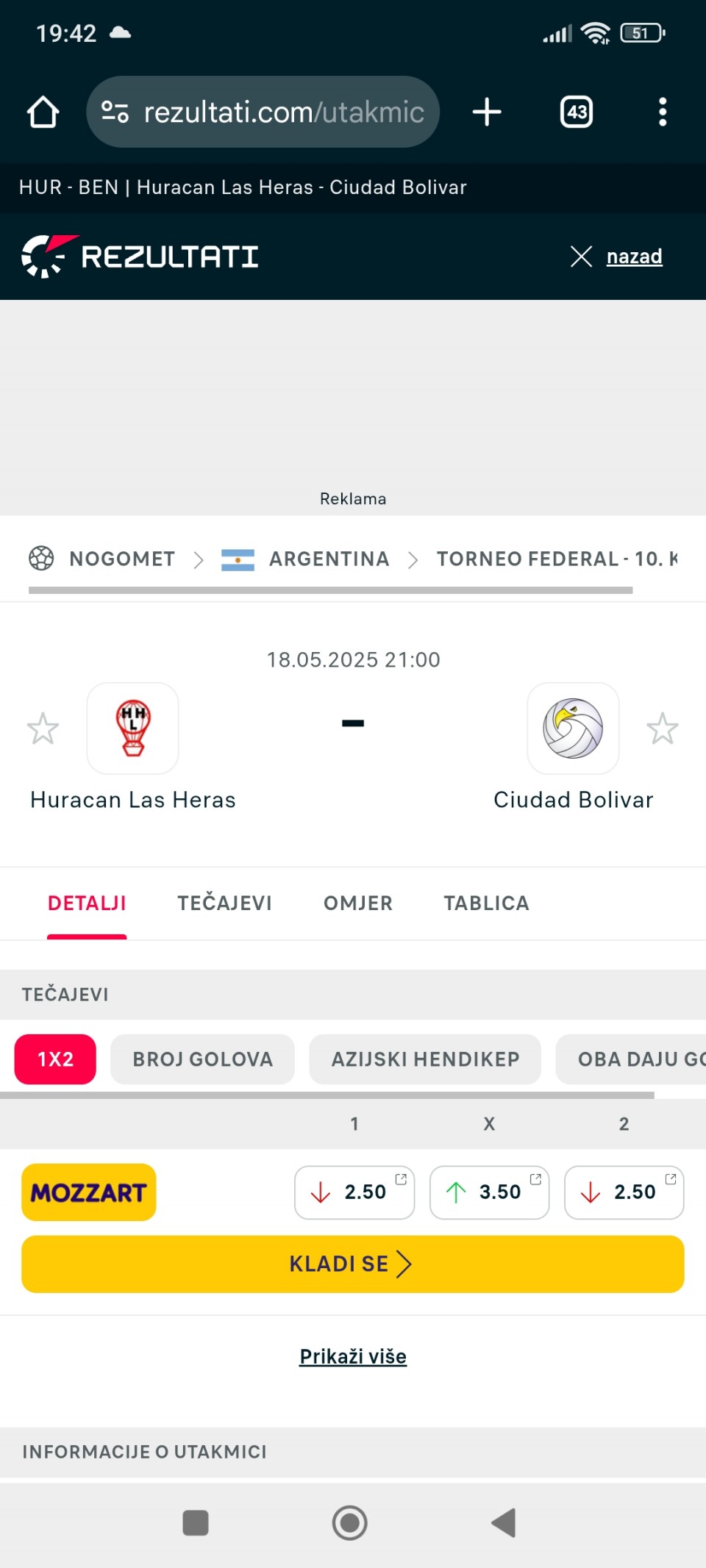Expand odds with Prikaži više
The image size is (706, 1568).
(353, 1356)
